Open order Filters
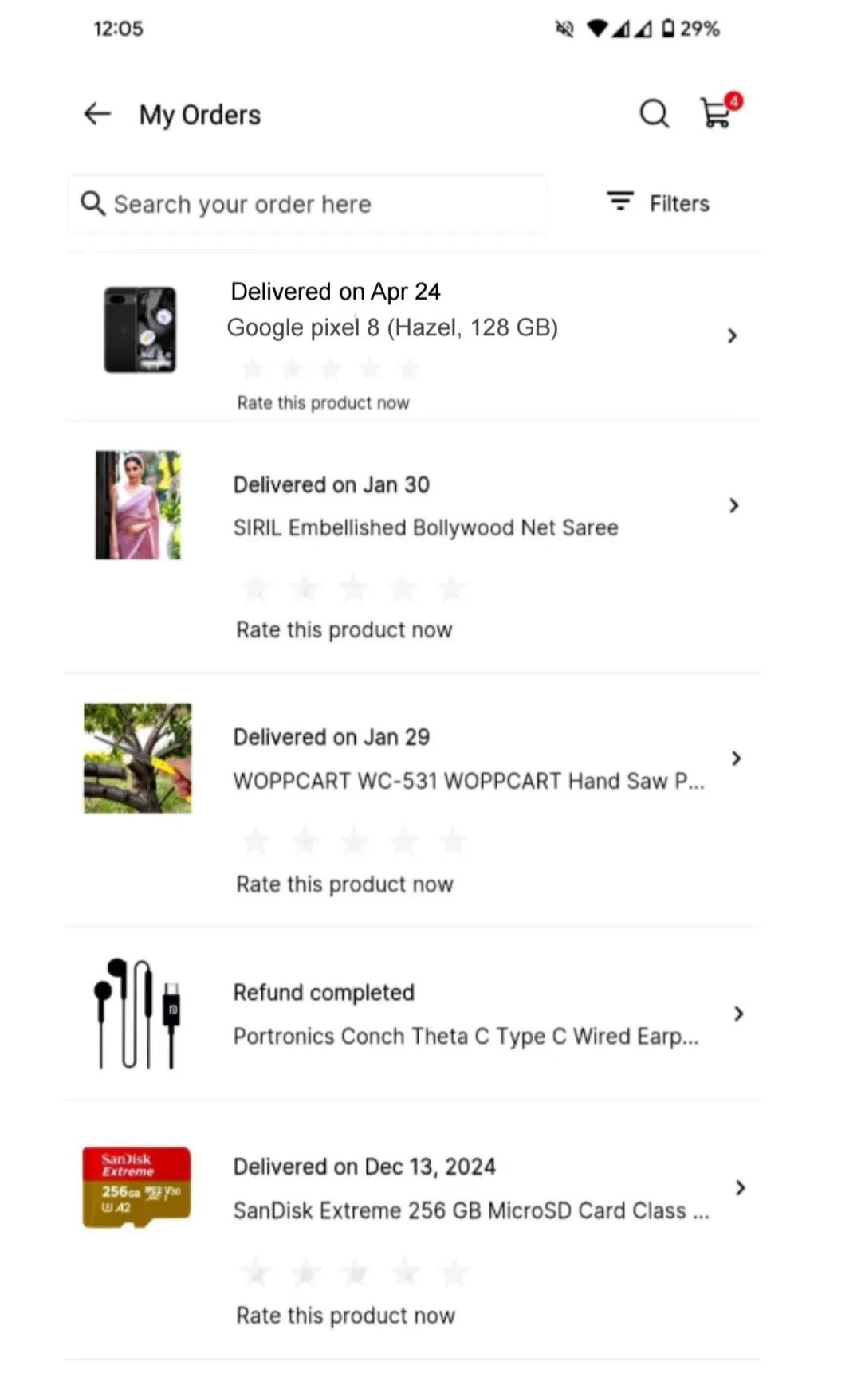Viewport: 861px width, 1400px height. point(659,203)
